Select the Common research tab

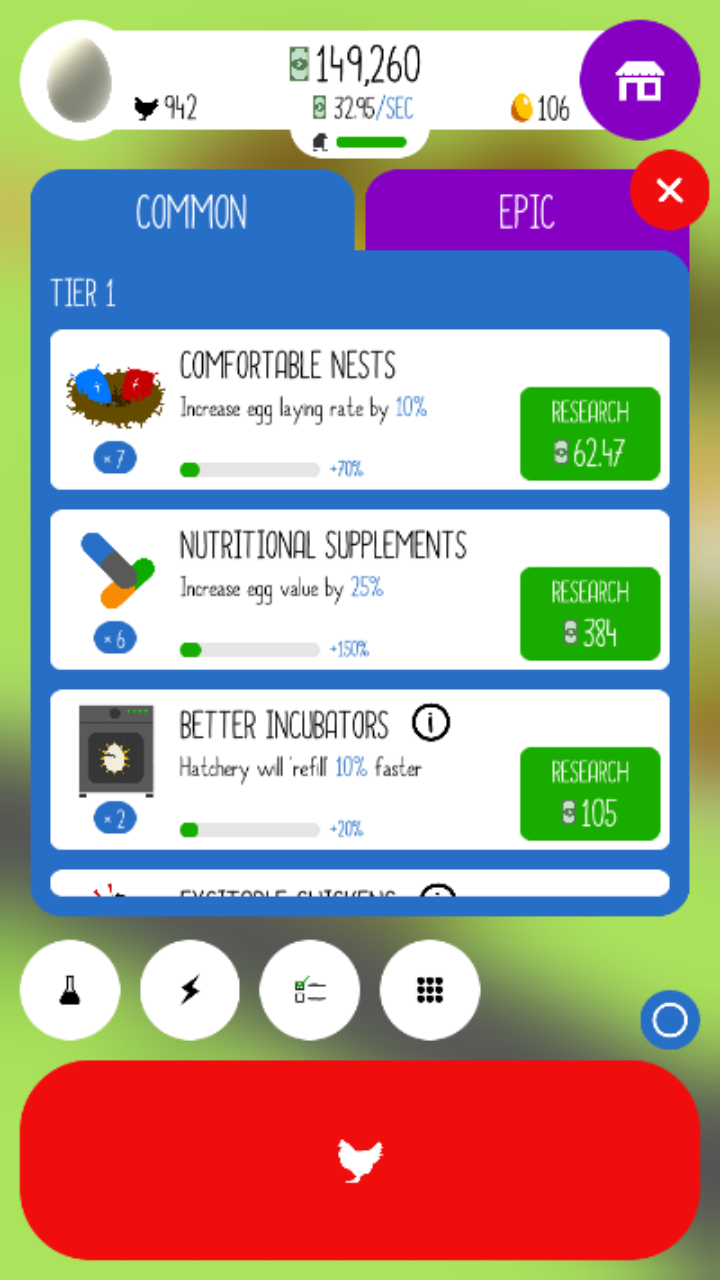click(x=192, y=212)
